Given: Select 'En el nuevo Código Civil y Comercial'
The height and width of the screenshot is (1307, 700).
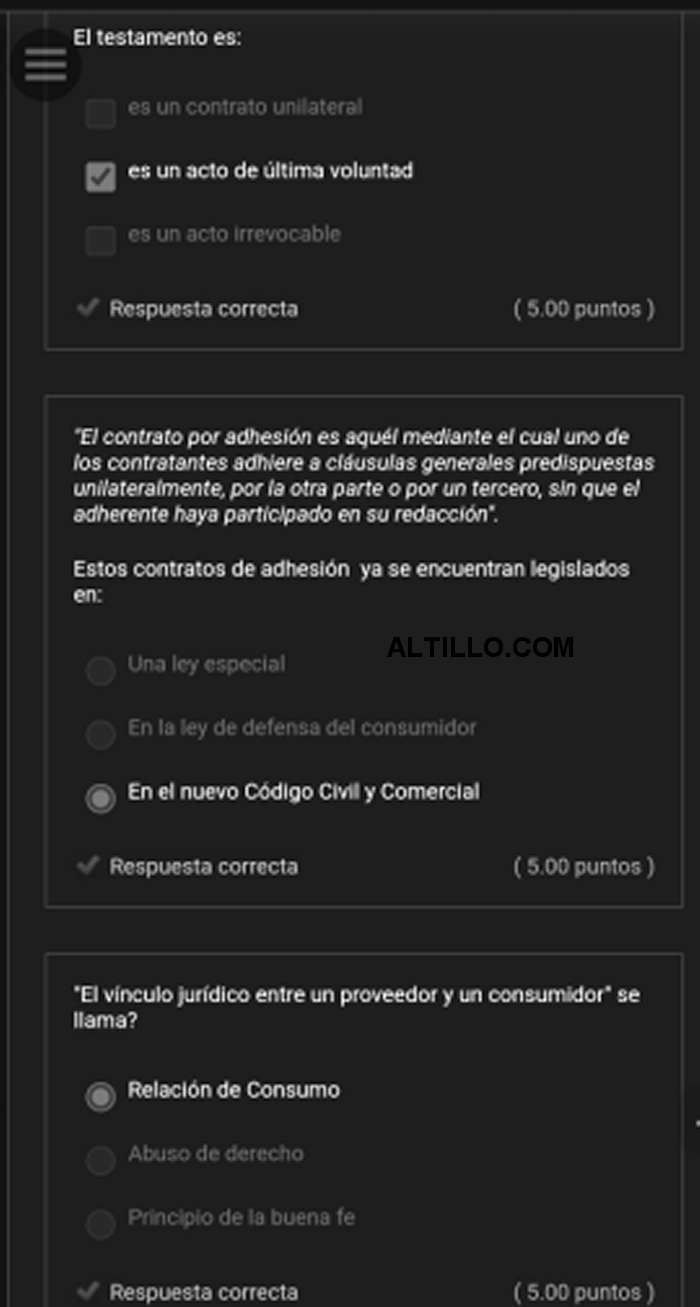Looking at the screenshot, I should point(100,798).
